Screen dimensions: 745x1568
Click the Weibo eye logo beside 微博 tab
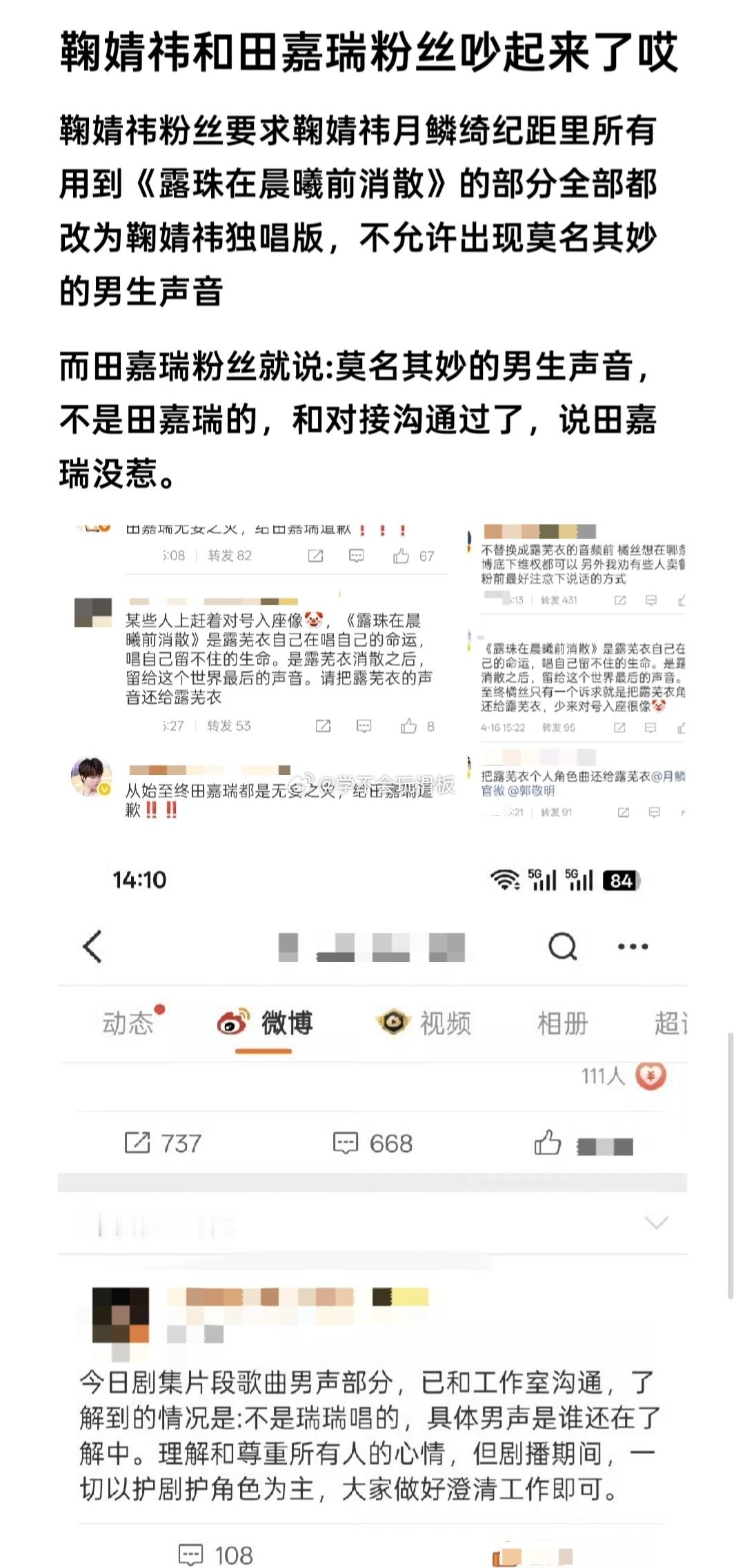pos(231,1023)
